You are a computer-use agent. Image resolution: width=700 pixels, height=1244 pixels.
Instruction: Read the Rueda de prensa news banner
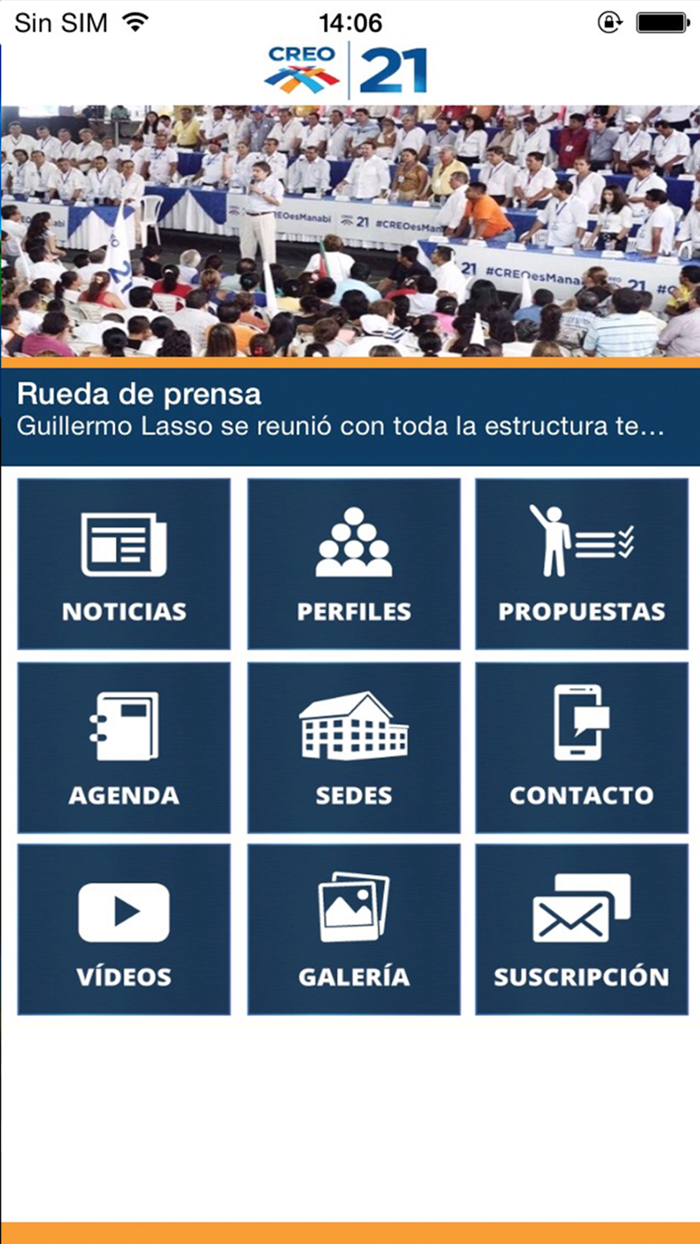coord(350,410)
